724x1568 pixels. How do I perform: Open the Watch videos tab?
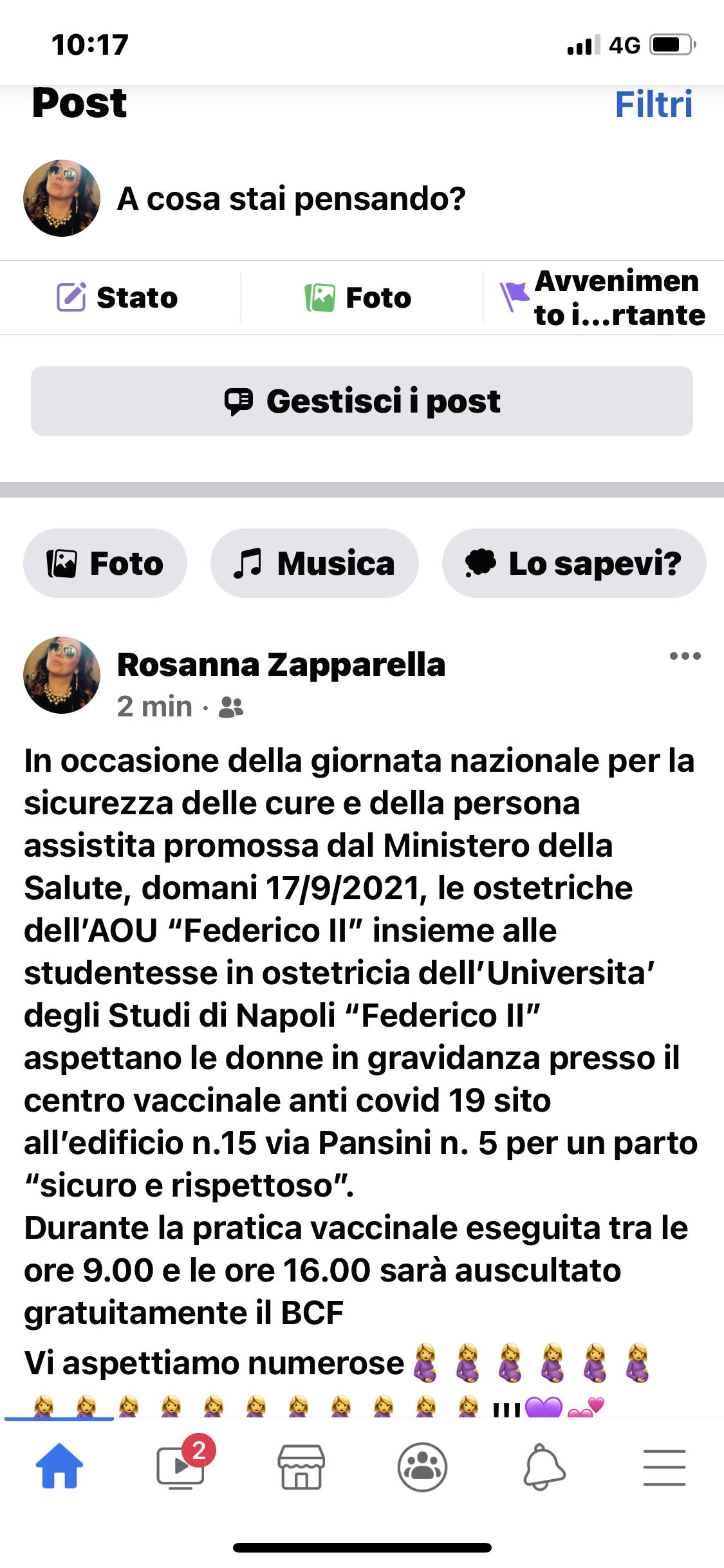pyautogui.click(x=181, y=1467)
